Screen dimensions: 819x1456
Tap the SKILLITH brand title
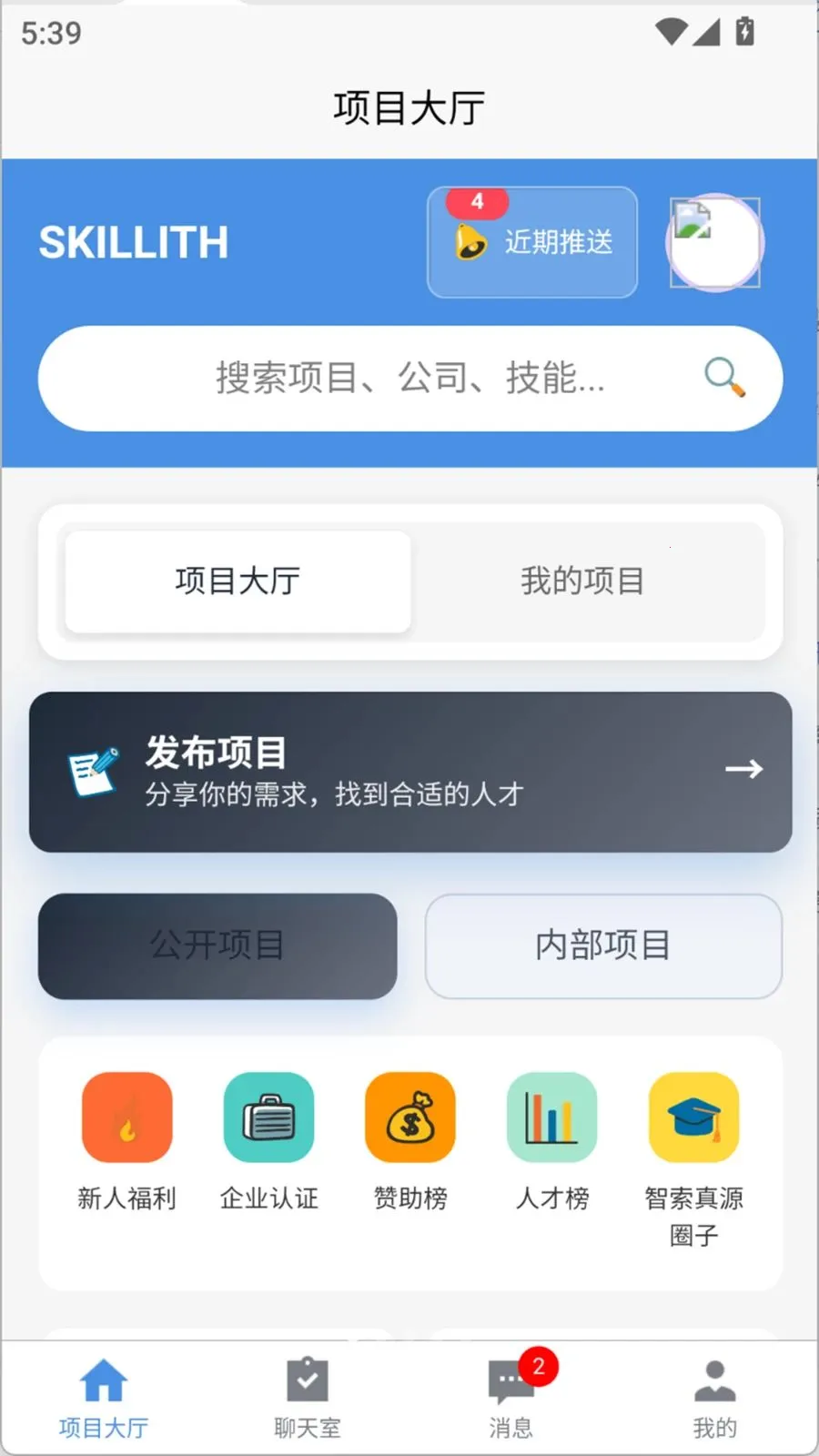133,241
